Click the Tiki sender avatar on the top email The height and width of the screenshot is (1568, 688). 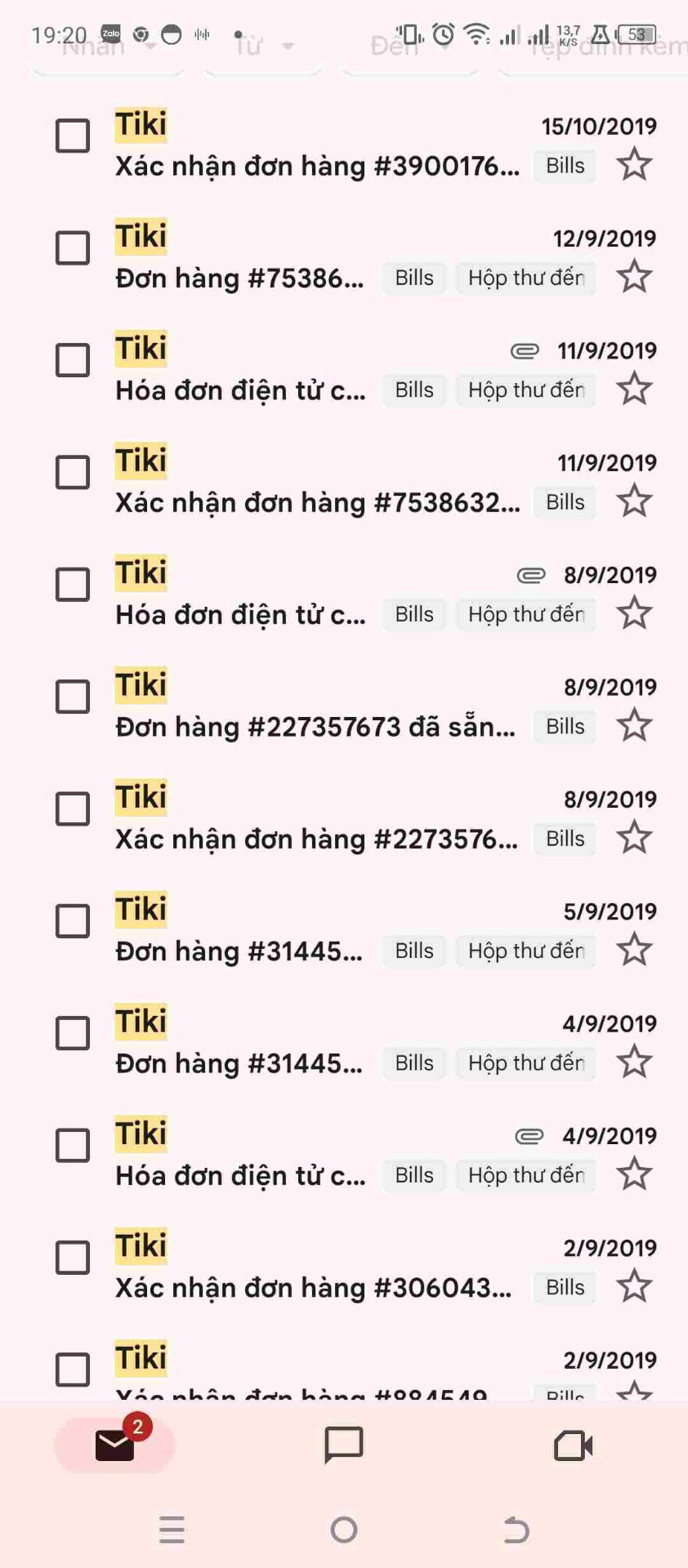click(140, 124)
